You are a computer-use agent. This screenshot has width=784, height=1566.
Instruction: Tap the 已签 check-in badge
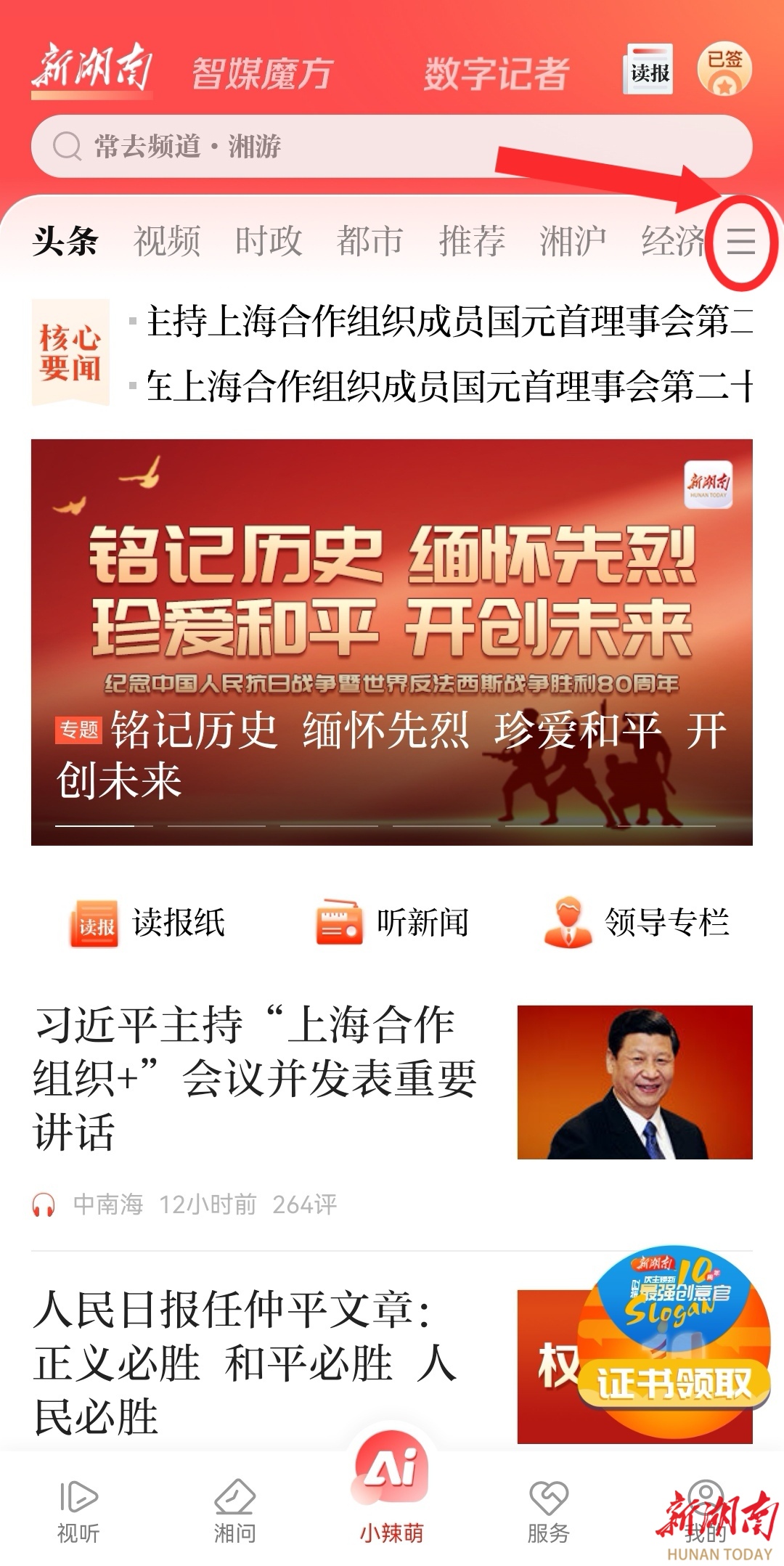pyautogui.click(x=724, y=70)
